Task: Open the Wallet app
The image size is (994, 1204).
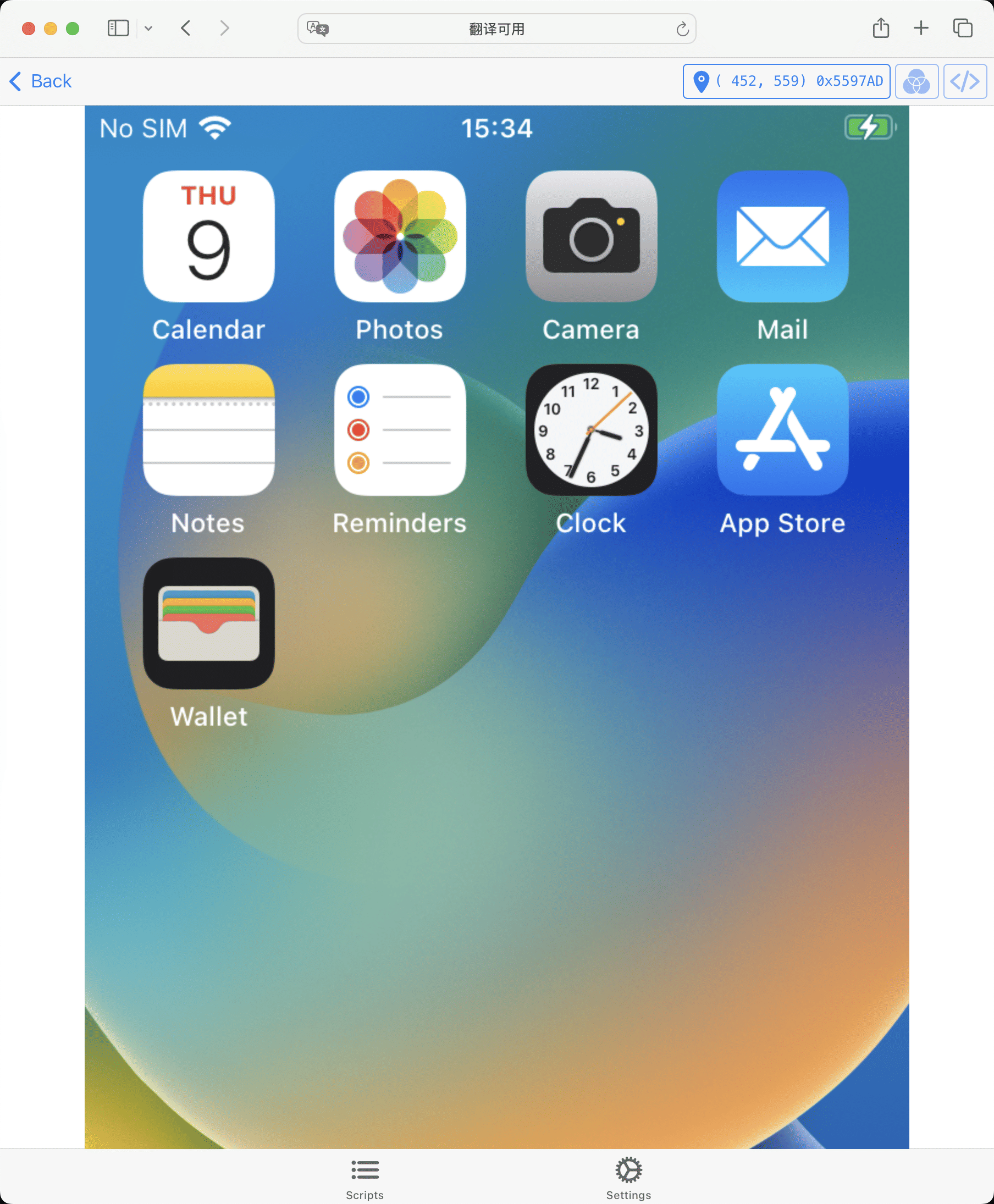Action: (208, 623)
